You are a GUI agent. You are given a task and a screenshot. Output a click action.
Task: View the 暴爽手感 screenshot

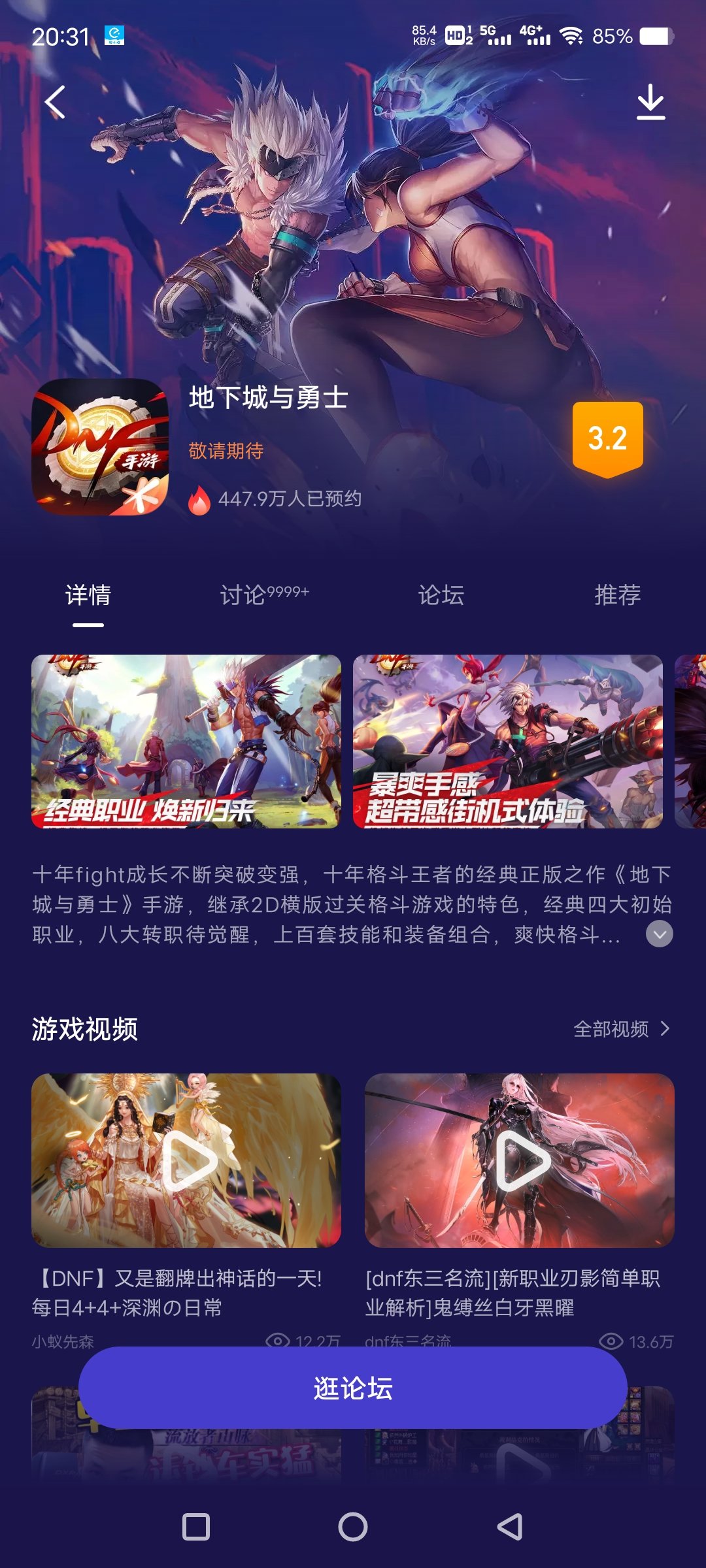pyautogui.click(x=508, y=742)
